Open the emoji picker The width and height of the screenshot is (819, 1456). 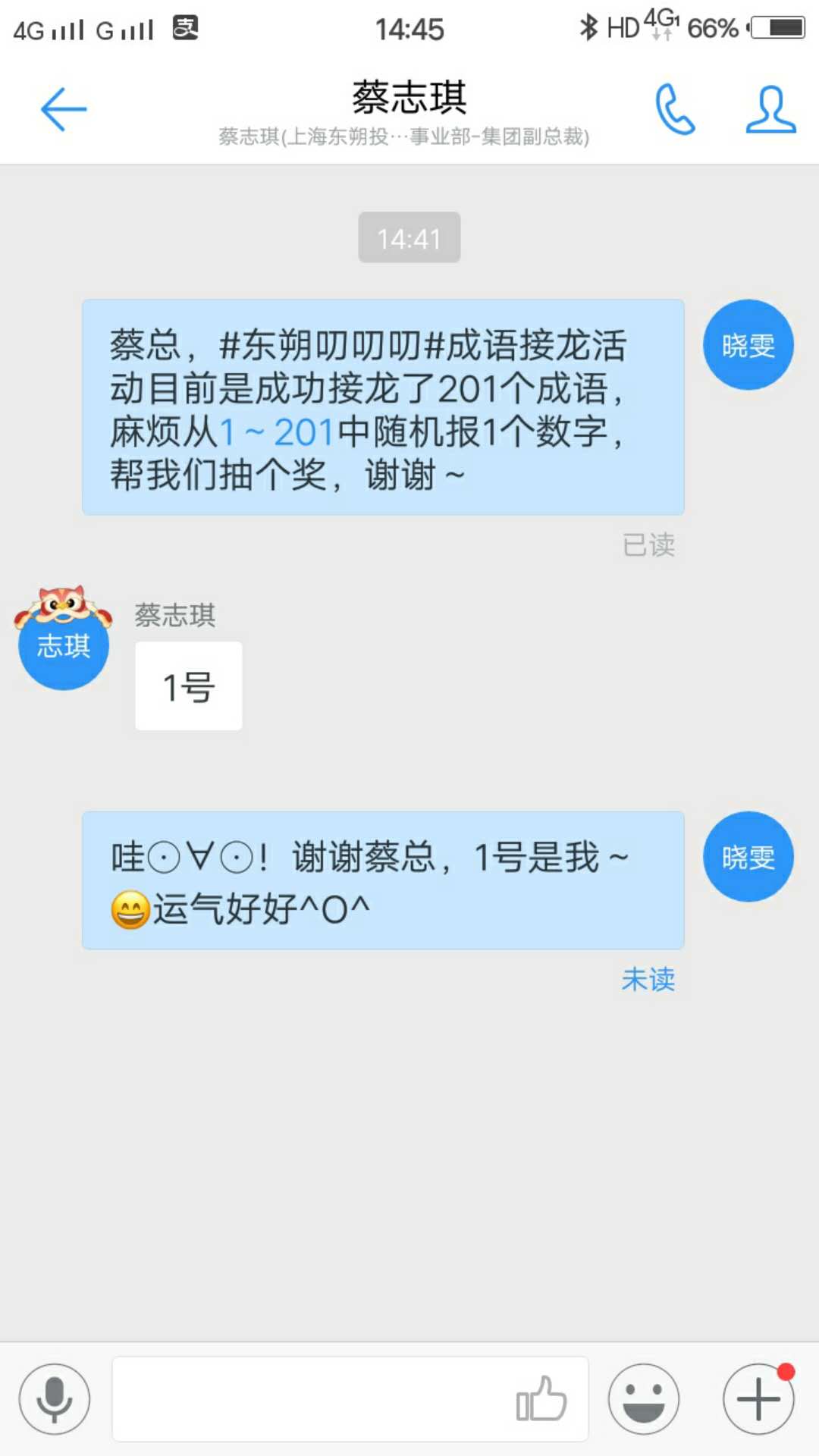644,1399
